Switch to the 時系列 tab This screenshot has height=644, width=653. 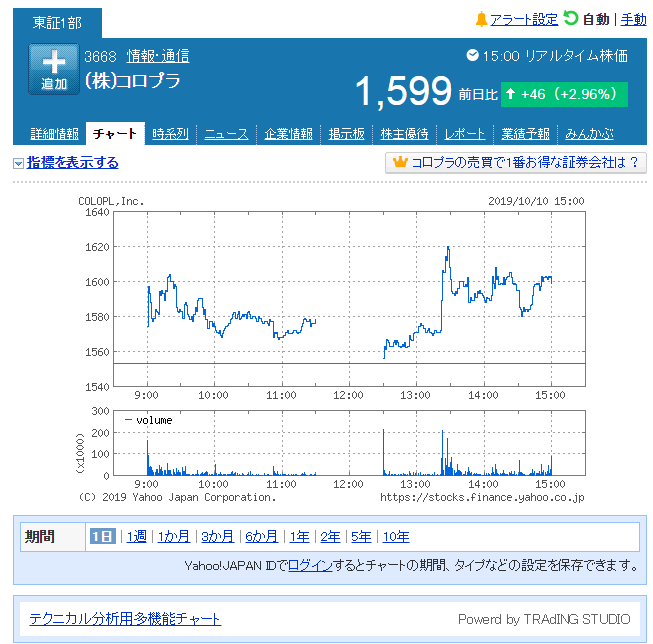[x=170, y=134]
